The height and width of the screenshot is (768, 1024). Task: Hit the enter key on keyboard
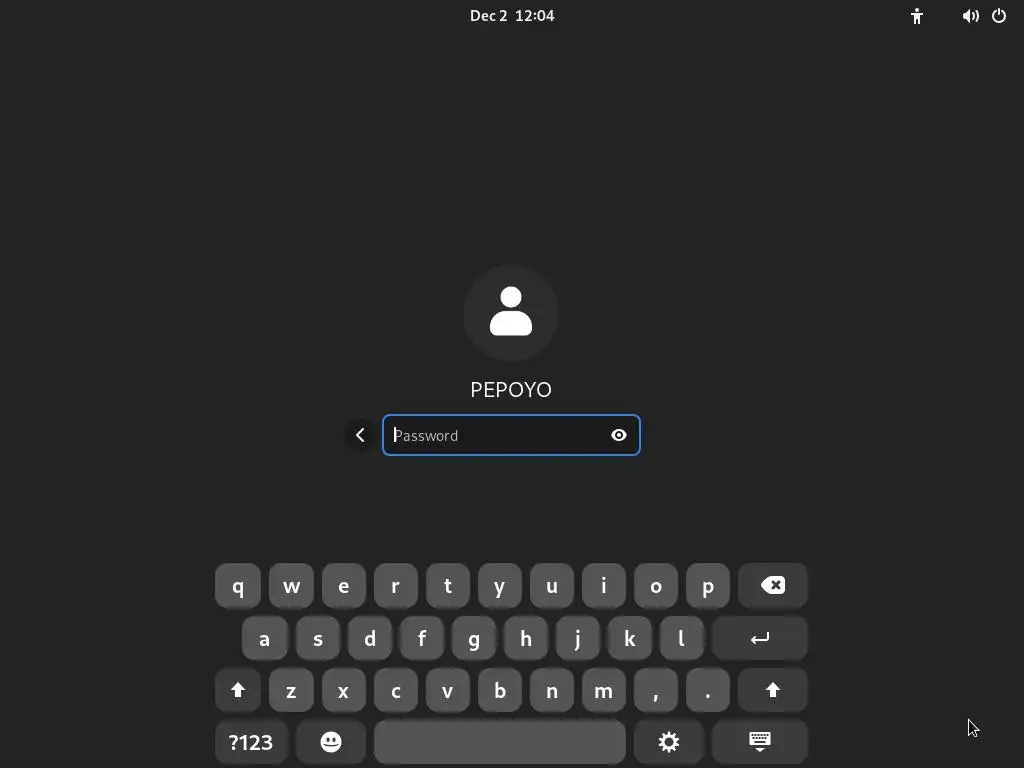click(759, 638)
